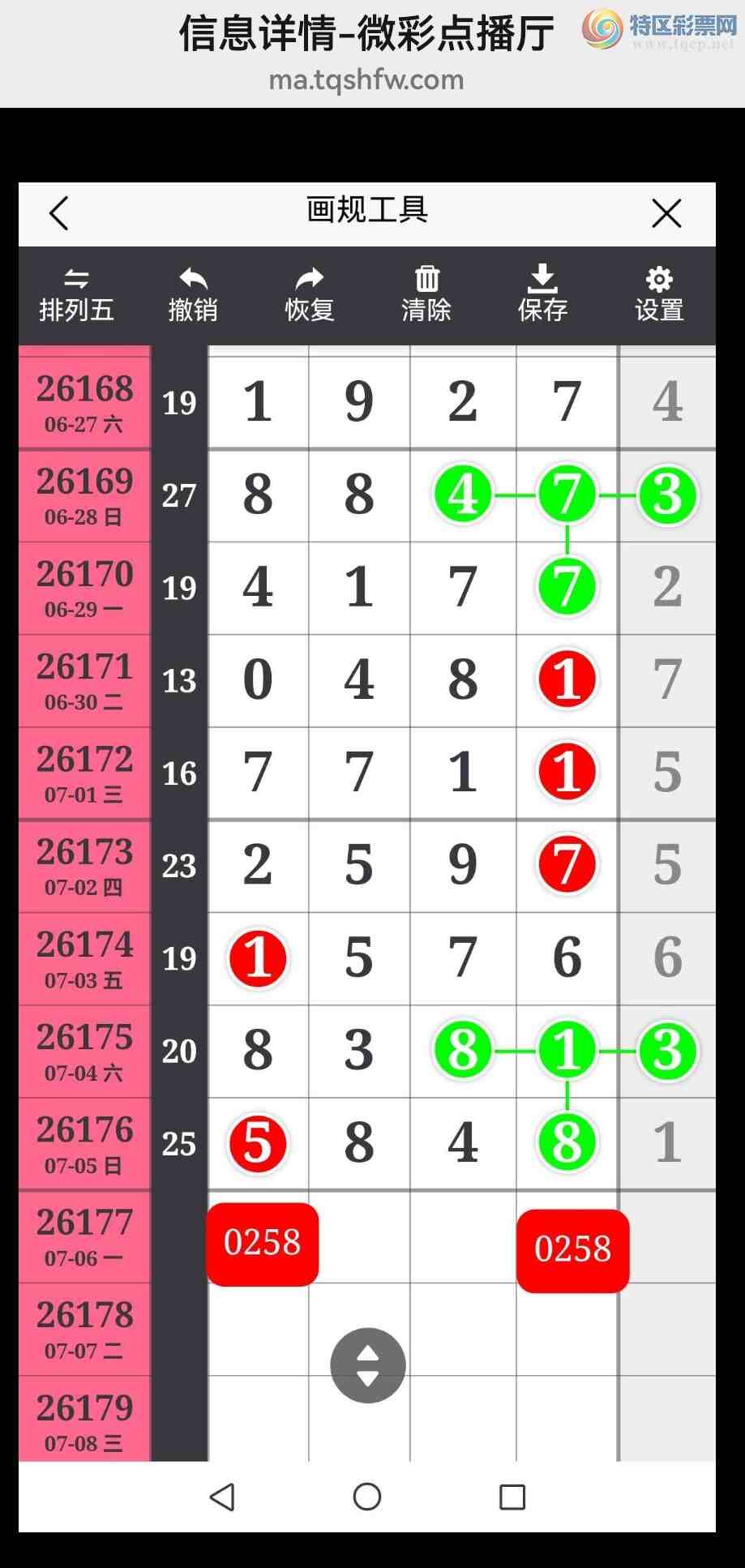Clear all marks with 清除
This screenshot has height=1568, width=745.
pyautogui.click(x=426, y=296)
